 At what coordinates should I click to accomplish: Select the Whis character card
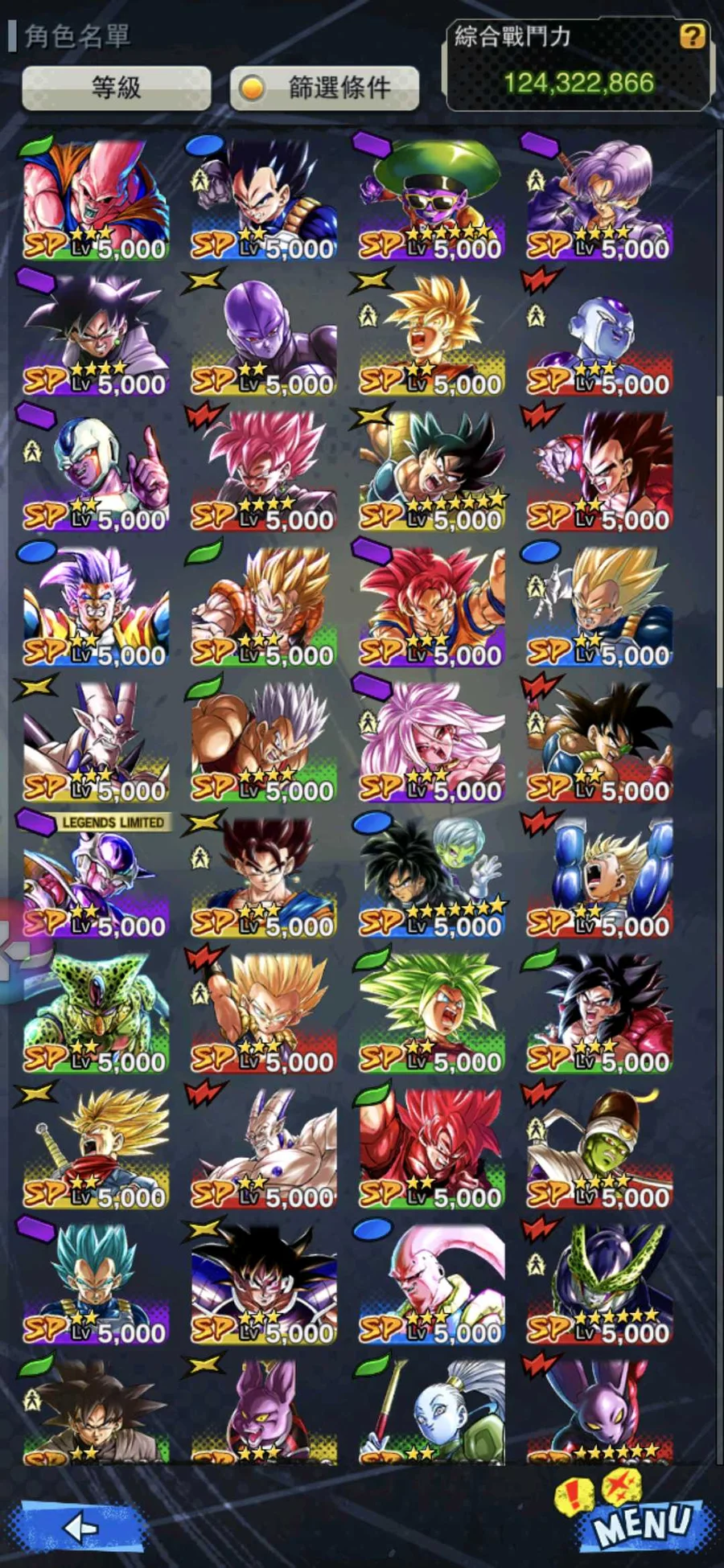[x=432, y=1411]
